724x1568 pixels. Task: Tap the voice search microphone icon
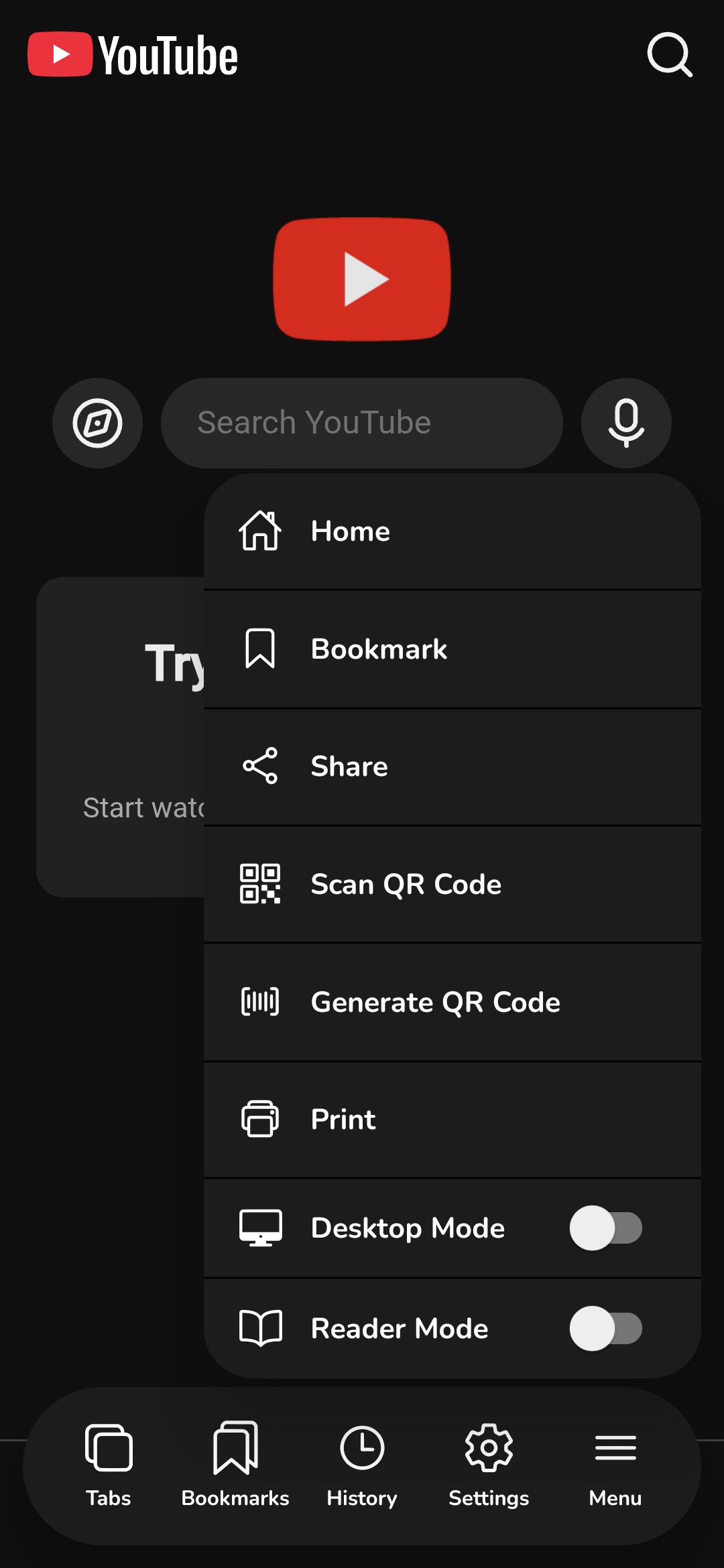pyautogui.click(x=625, y=422)
